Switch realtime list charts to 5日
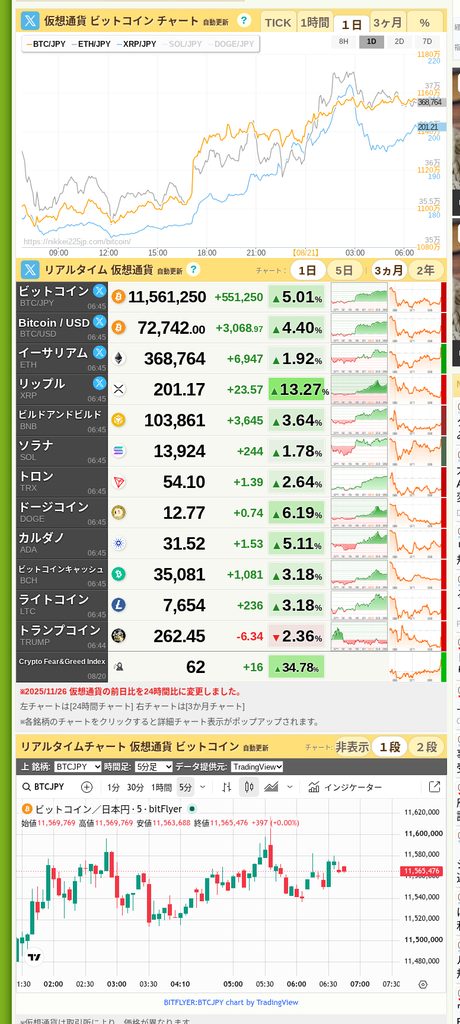Viewport: 460px width, 1024px height. [x=344, y=270]
